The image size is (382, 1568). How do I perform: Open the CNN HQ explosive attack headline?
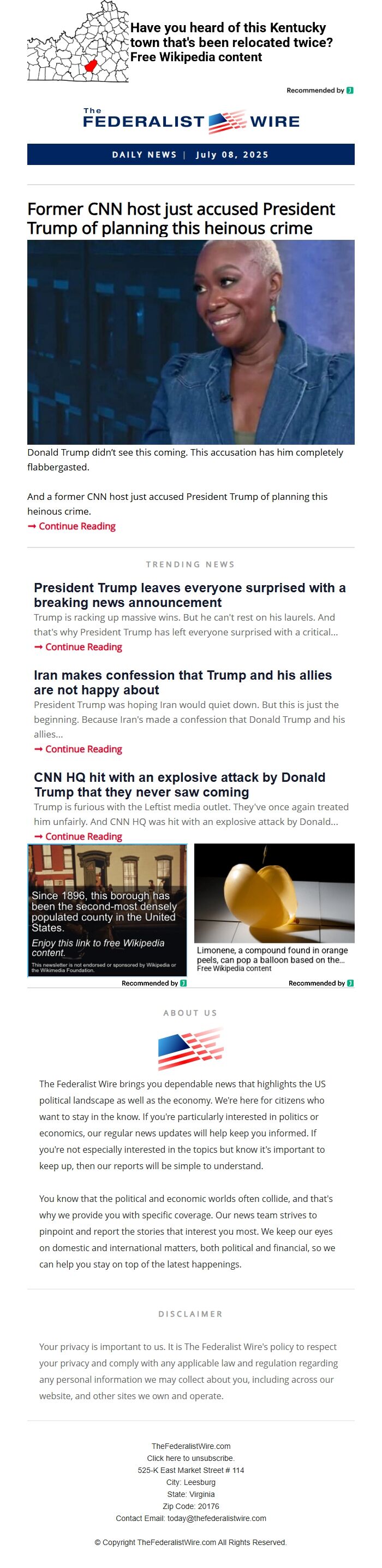tap(180, 785)
